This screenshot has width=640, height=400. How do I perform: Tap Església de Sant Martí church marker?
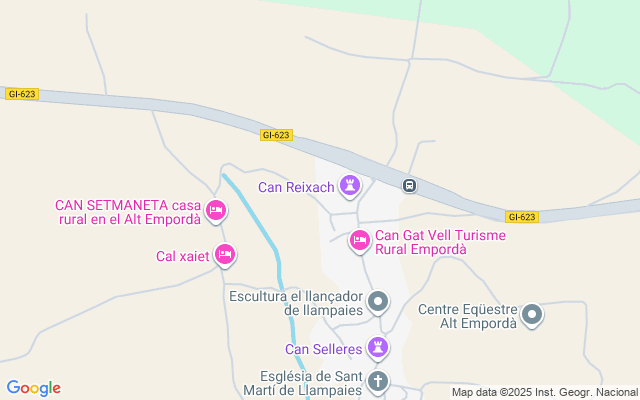click(378, 381)
